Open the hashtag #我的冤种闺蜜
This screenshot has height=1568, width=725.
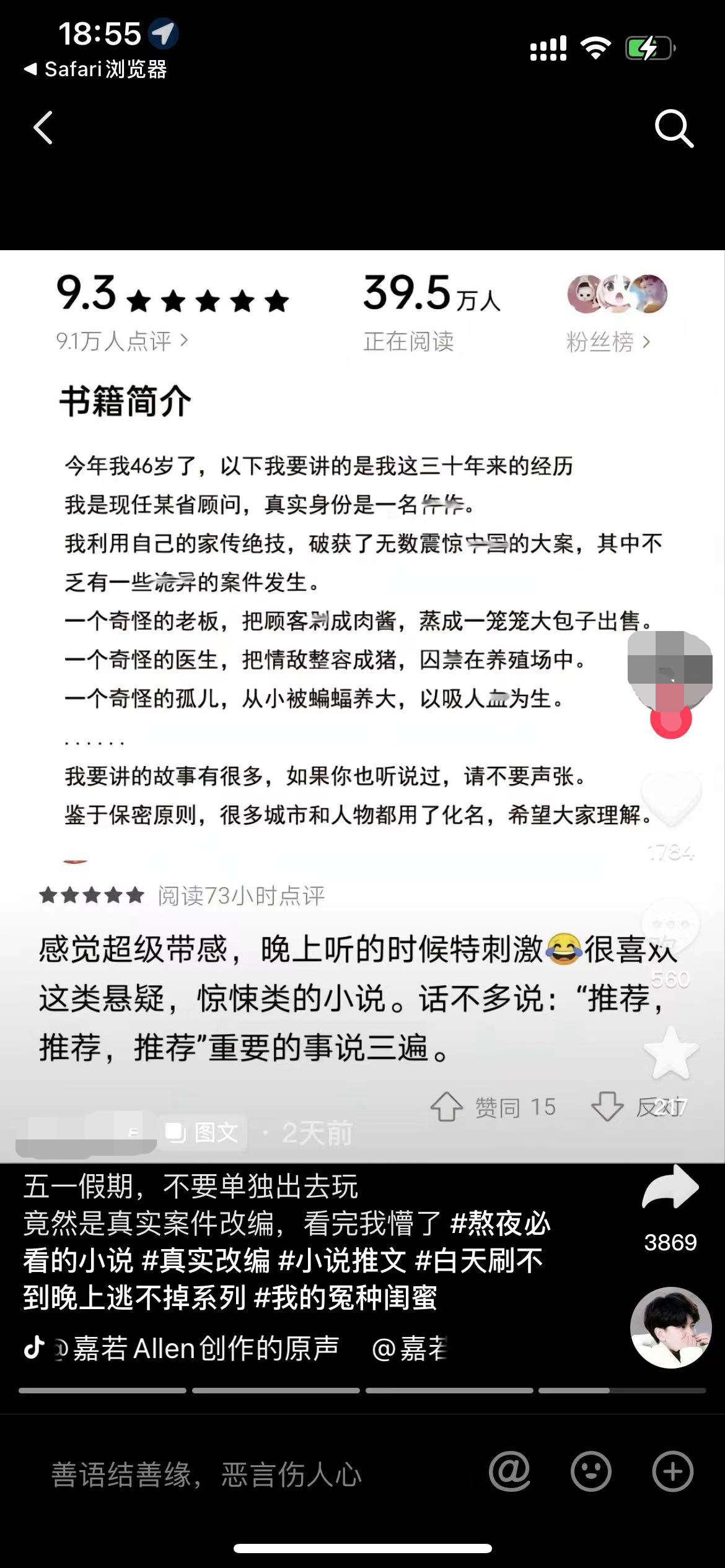click(x=345, y=1297)
